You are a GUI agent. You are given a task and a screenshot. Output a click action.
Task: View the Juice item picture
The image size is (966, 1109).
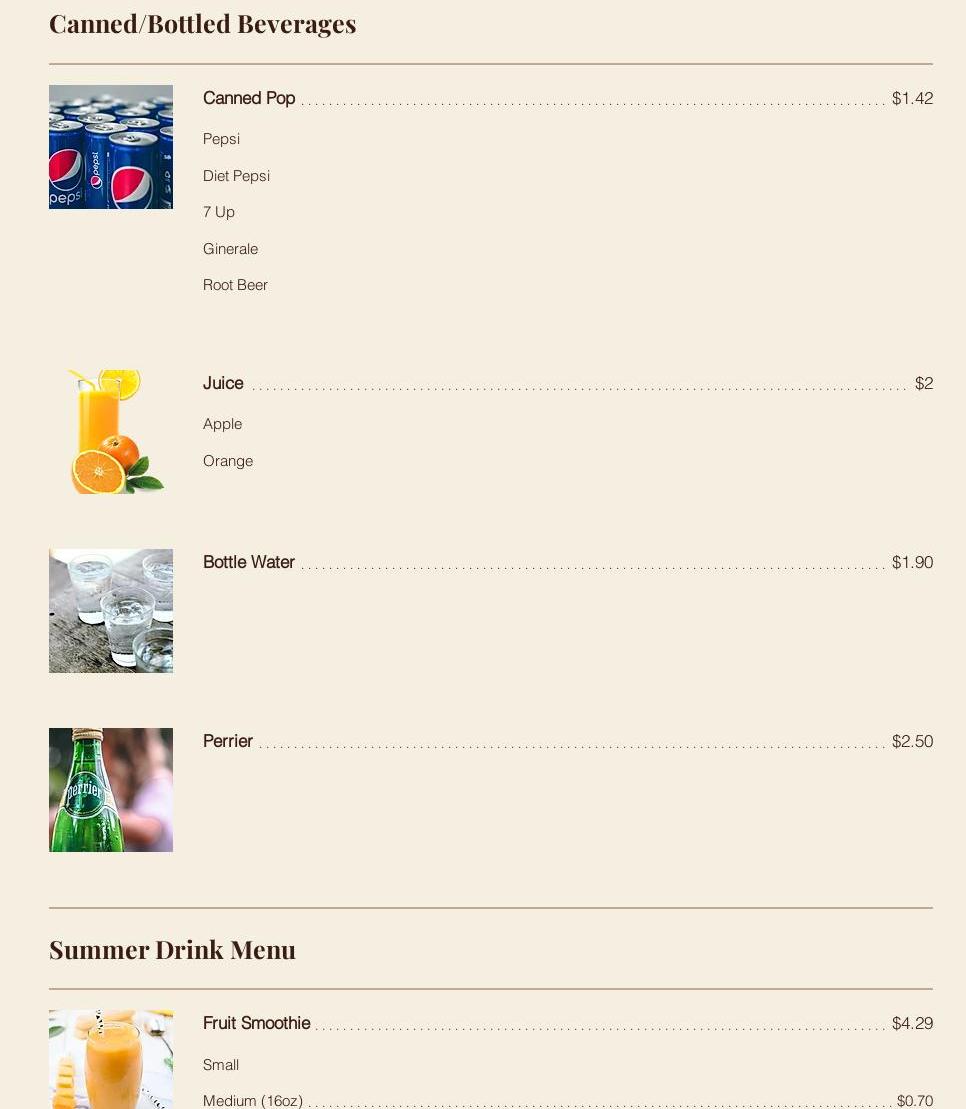[111, 432]
